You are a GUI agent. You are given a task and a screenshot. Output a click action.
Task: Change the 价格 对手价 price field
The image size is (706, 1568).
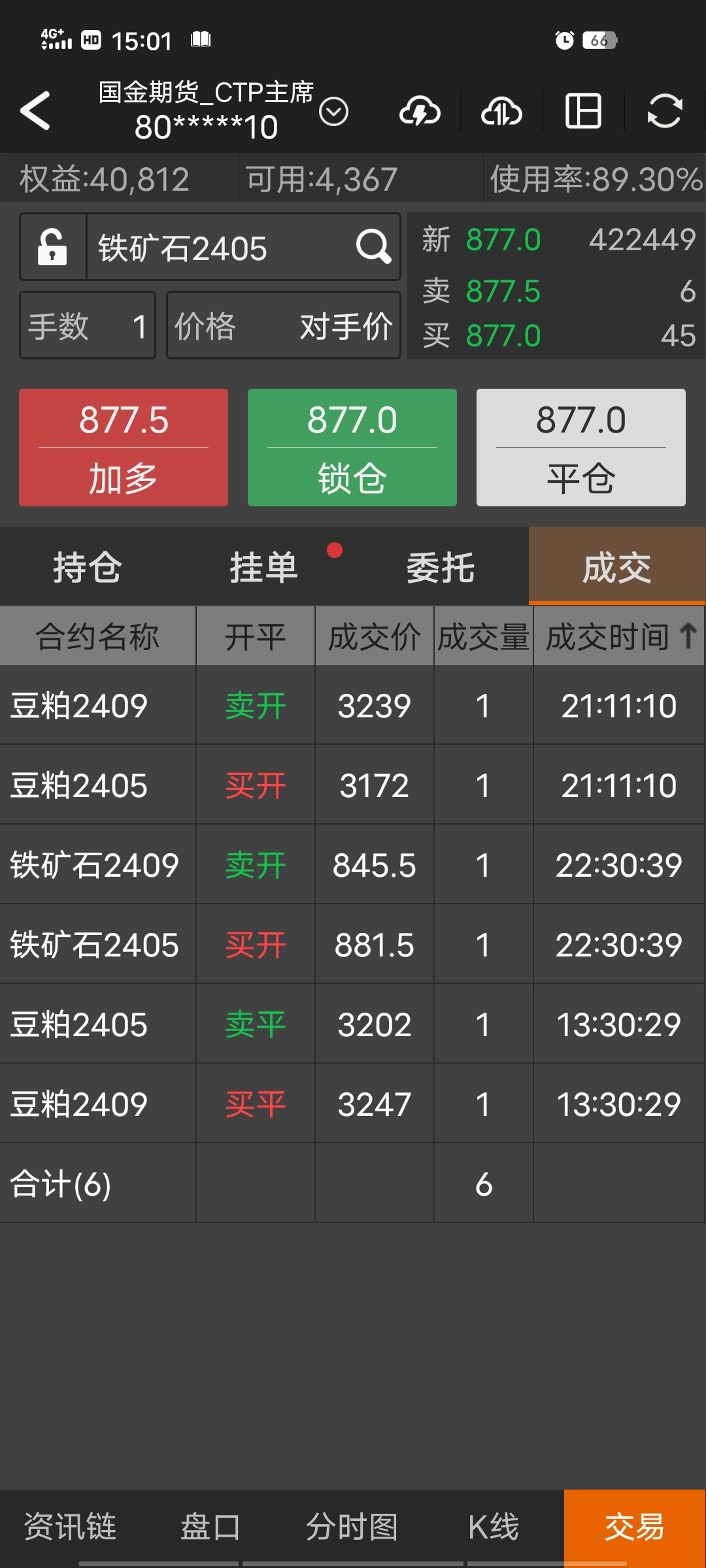(x=284, y=325)
